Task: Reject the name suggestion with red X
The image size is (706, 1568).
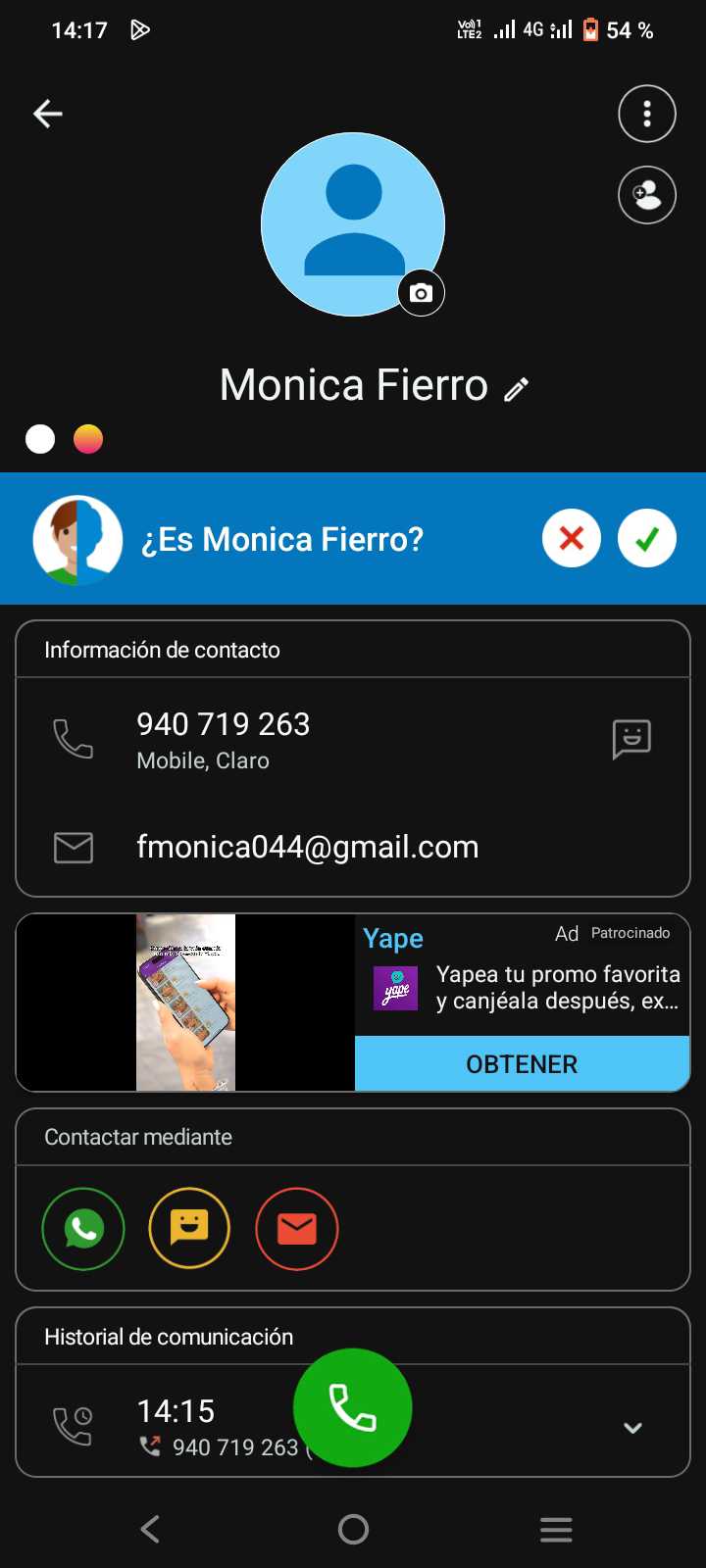Action: pos(572,538)
